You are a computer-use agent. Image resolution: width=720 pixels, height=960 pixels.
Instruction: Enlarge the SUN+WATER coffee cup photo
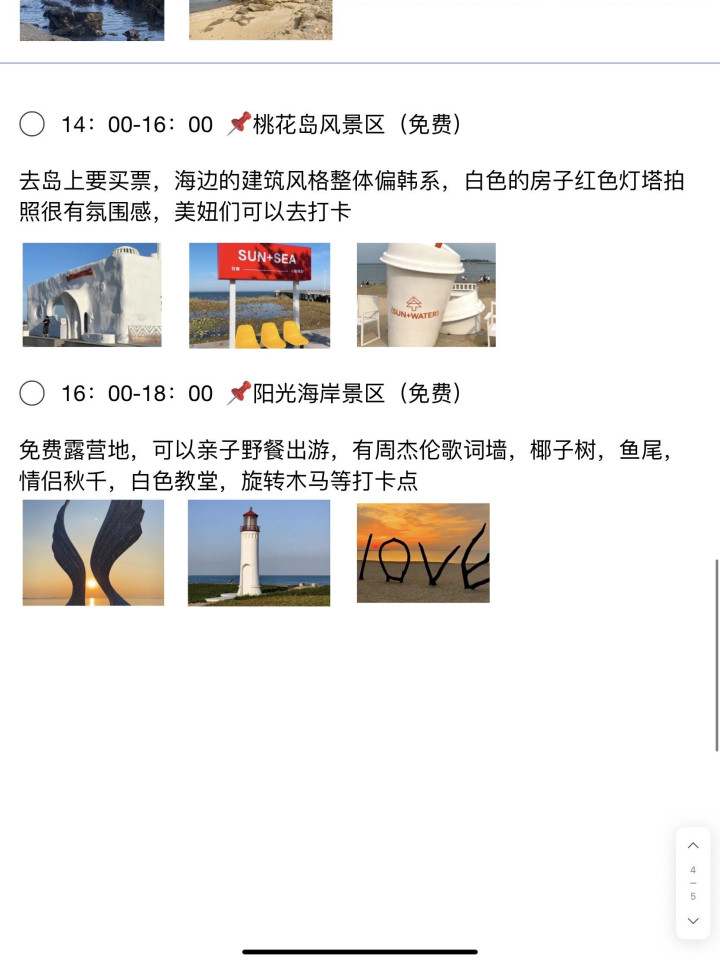point(426,295)
